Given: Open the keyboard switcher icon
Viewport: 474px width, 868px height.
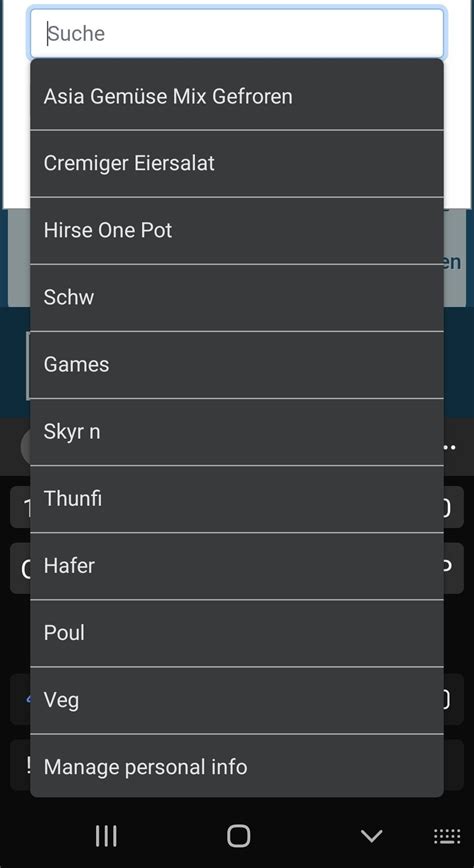Looking at the screenshot, I should (447, 836).
